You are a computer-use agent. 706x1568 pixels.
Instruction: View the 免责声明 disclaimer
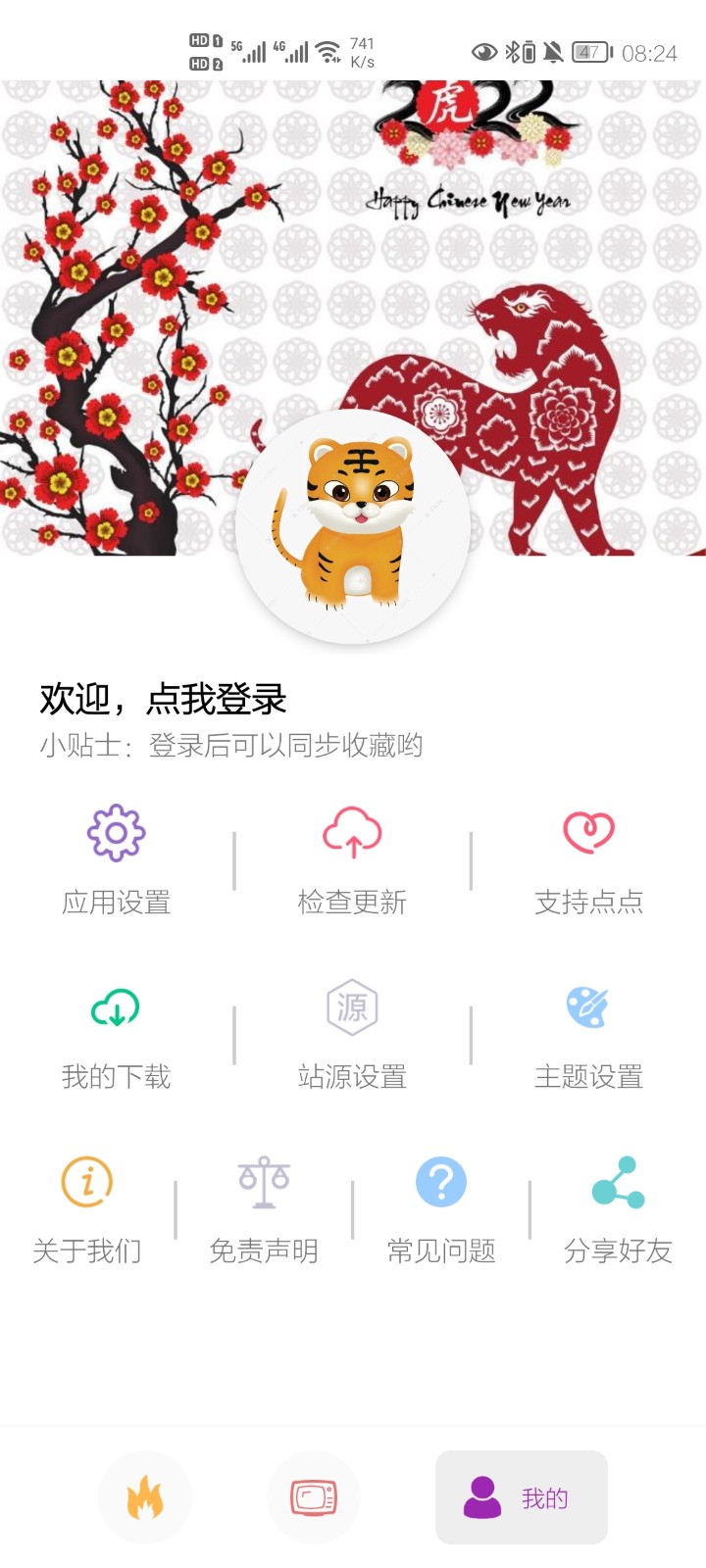click(x=264, y=1208)
